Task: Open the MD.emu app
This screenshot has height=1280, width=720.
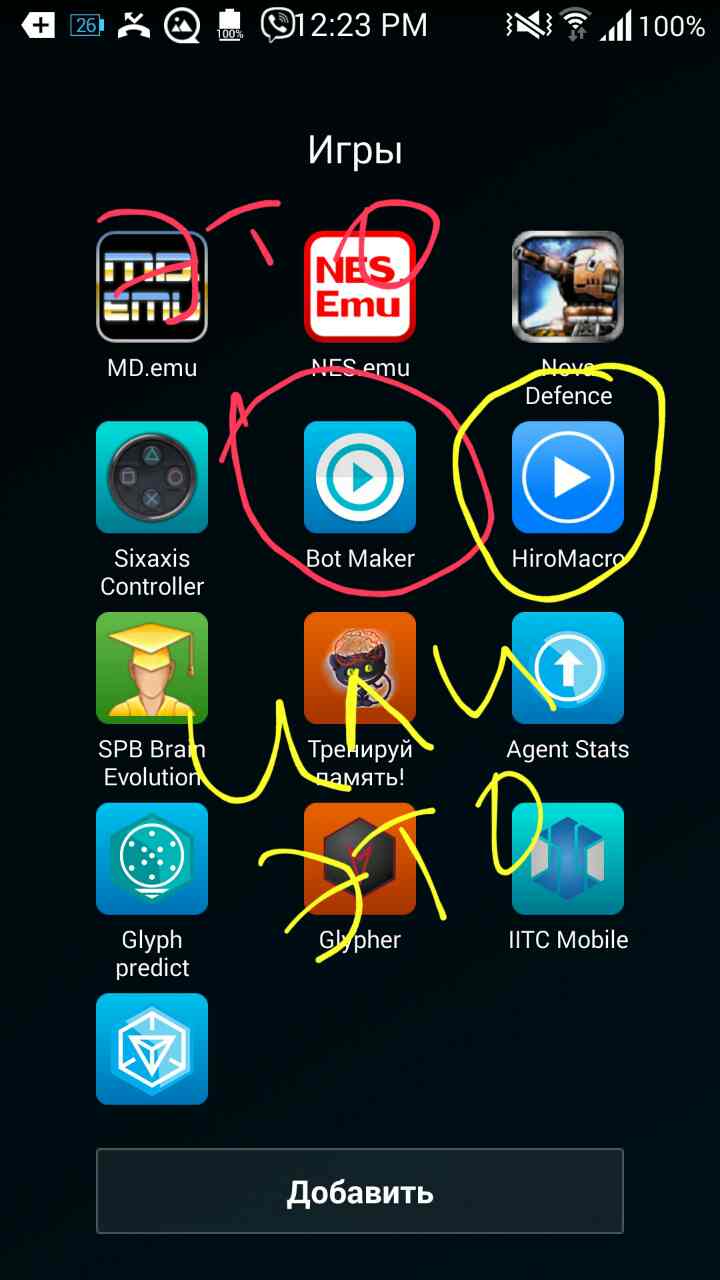Action: pyautogui.click(x=152, y=287)
